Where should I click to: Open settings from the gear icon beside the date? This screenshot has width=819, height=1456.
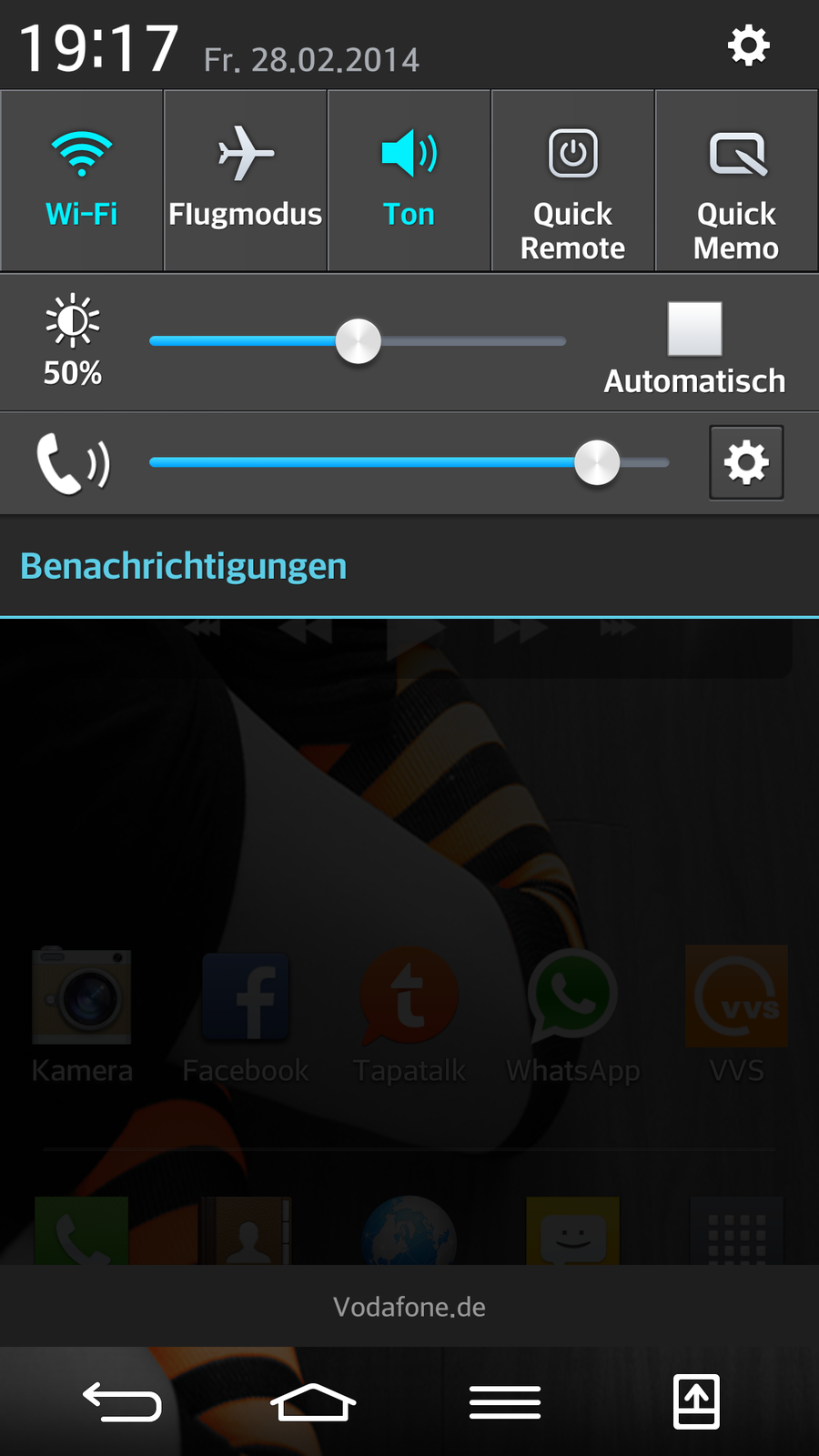pyautogui.click(x=748, y=45)
